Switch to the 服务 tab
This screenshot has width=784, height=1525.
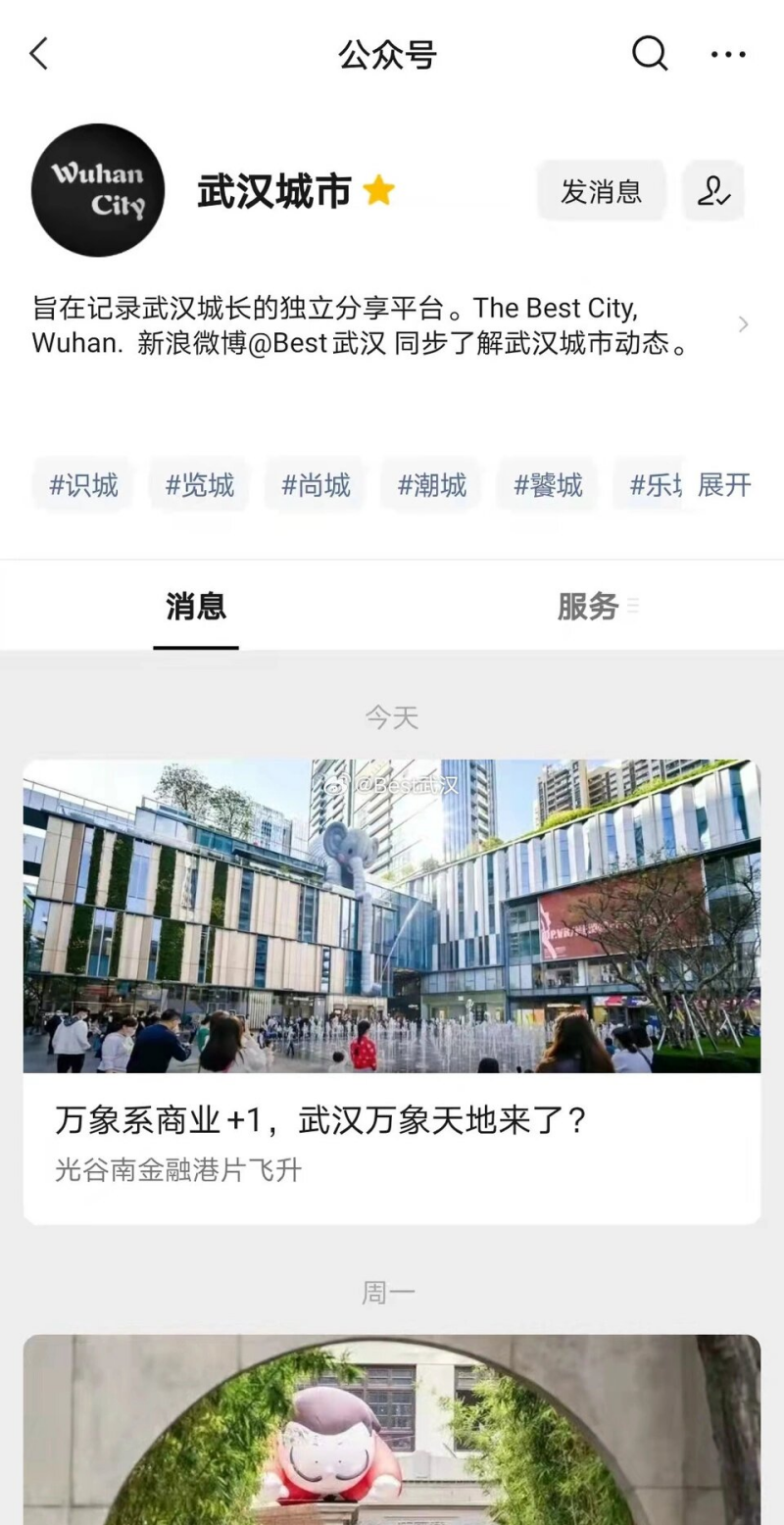pos(588,607)
